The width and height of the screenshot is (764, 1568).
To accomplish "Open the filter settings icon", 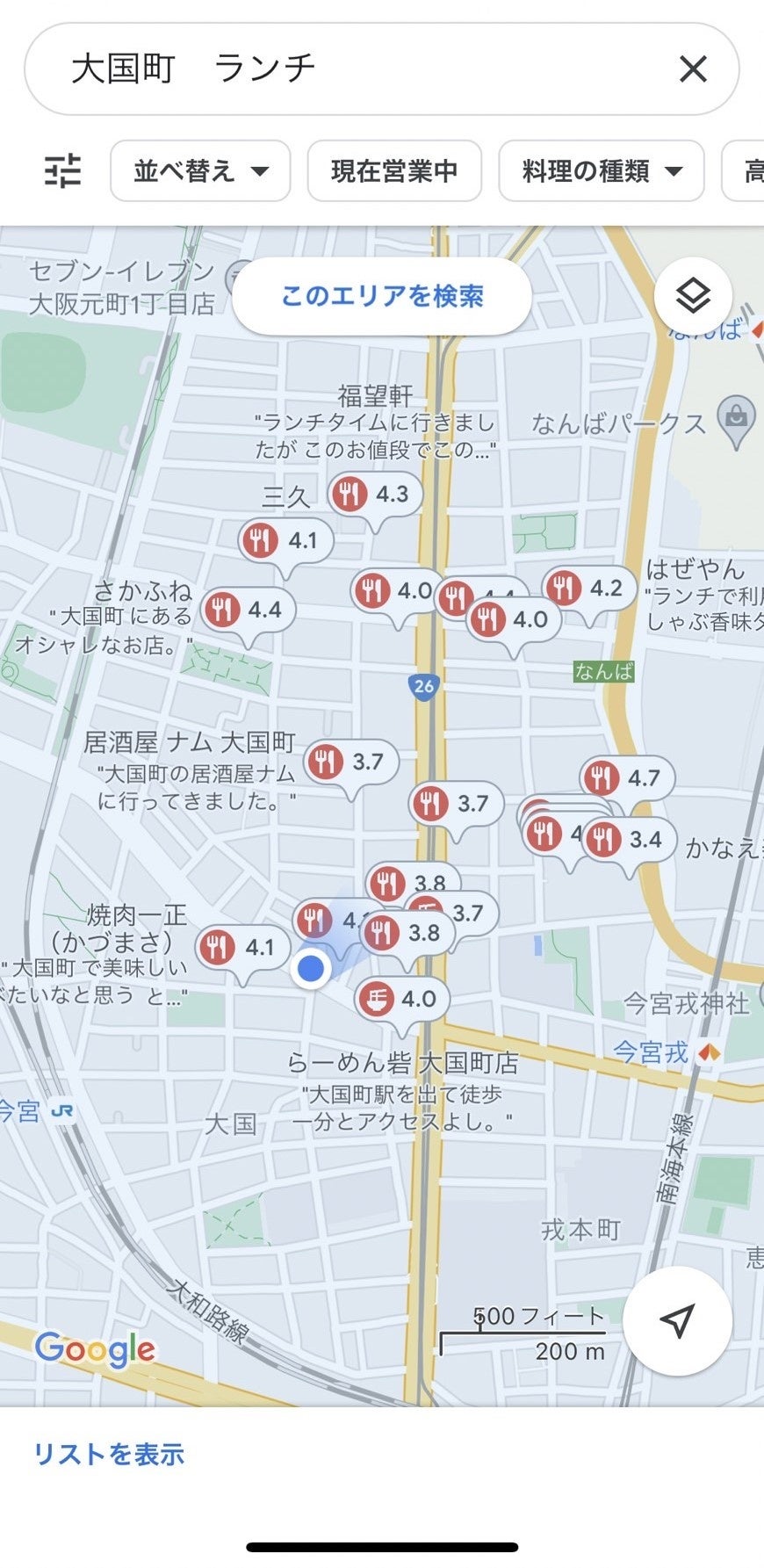I will click(63, 170).
